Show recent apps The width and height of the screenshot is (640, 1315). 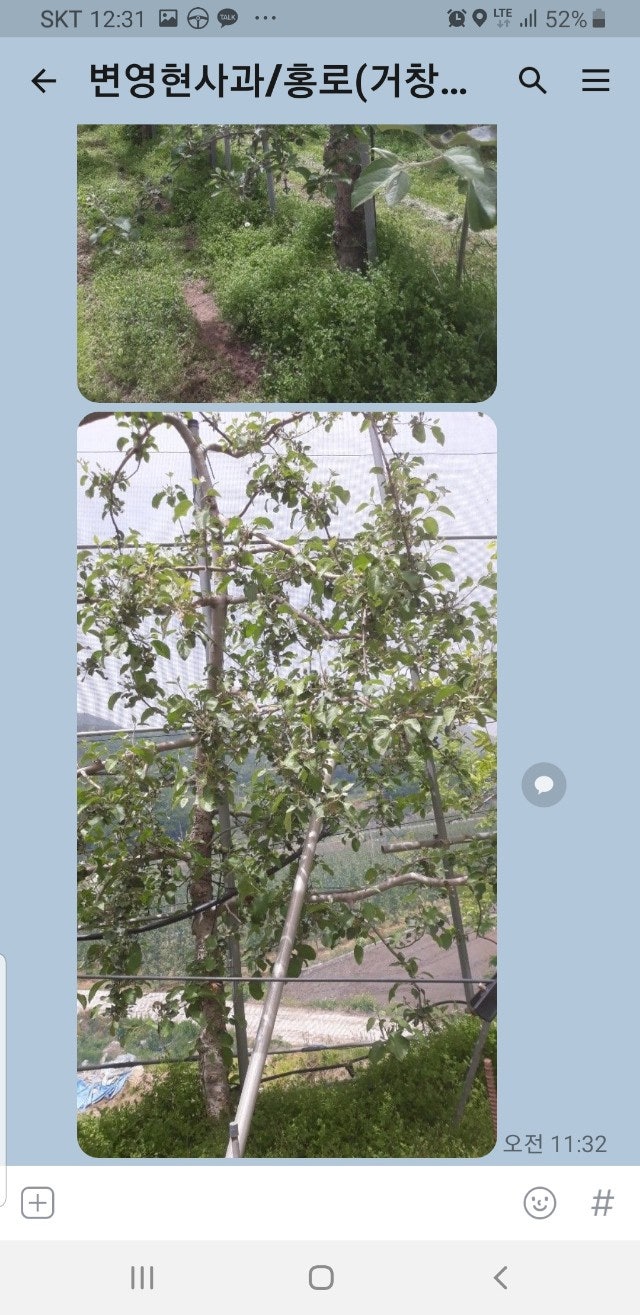(142, 1277)
